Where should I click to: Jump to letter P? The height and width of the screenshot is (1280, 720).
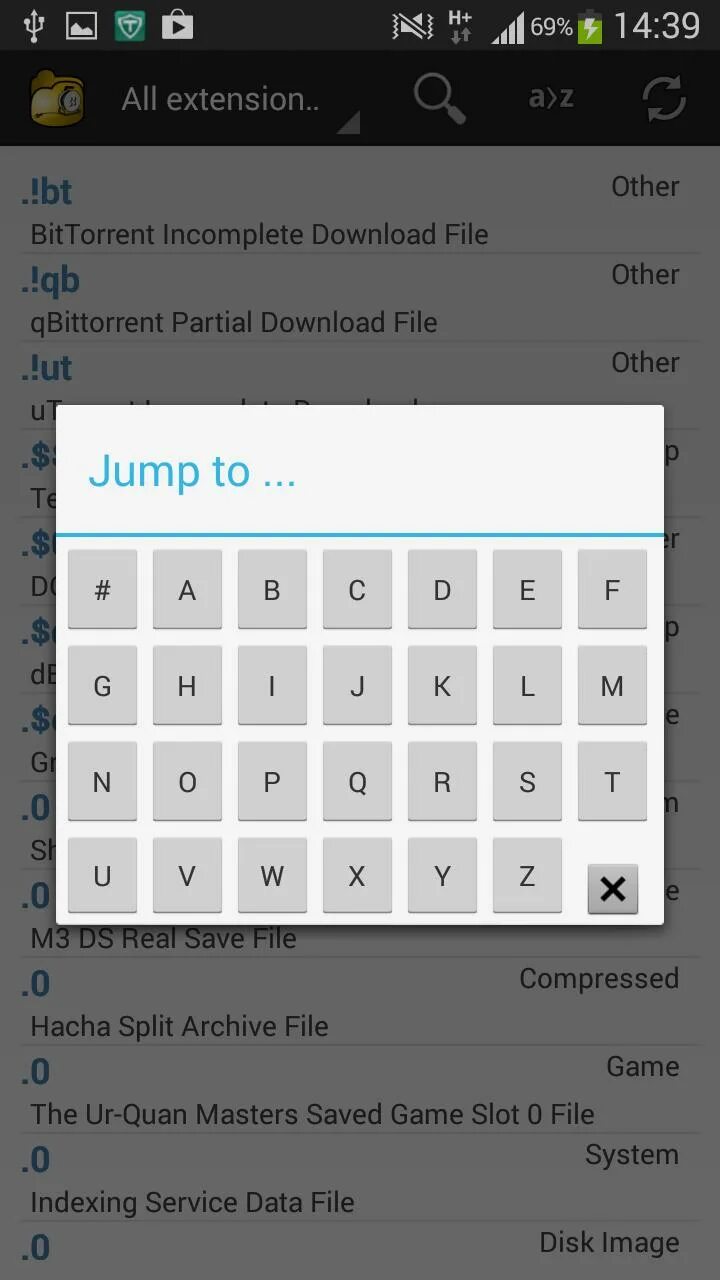[272, 782]
